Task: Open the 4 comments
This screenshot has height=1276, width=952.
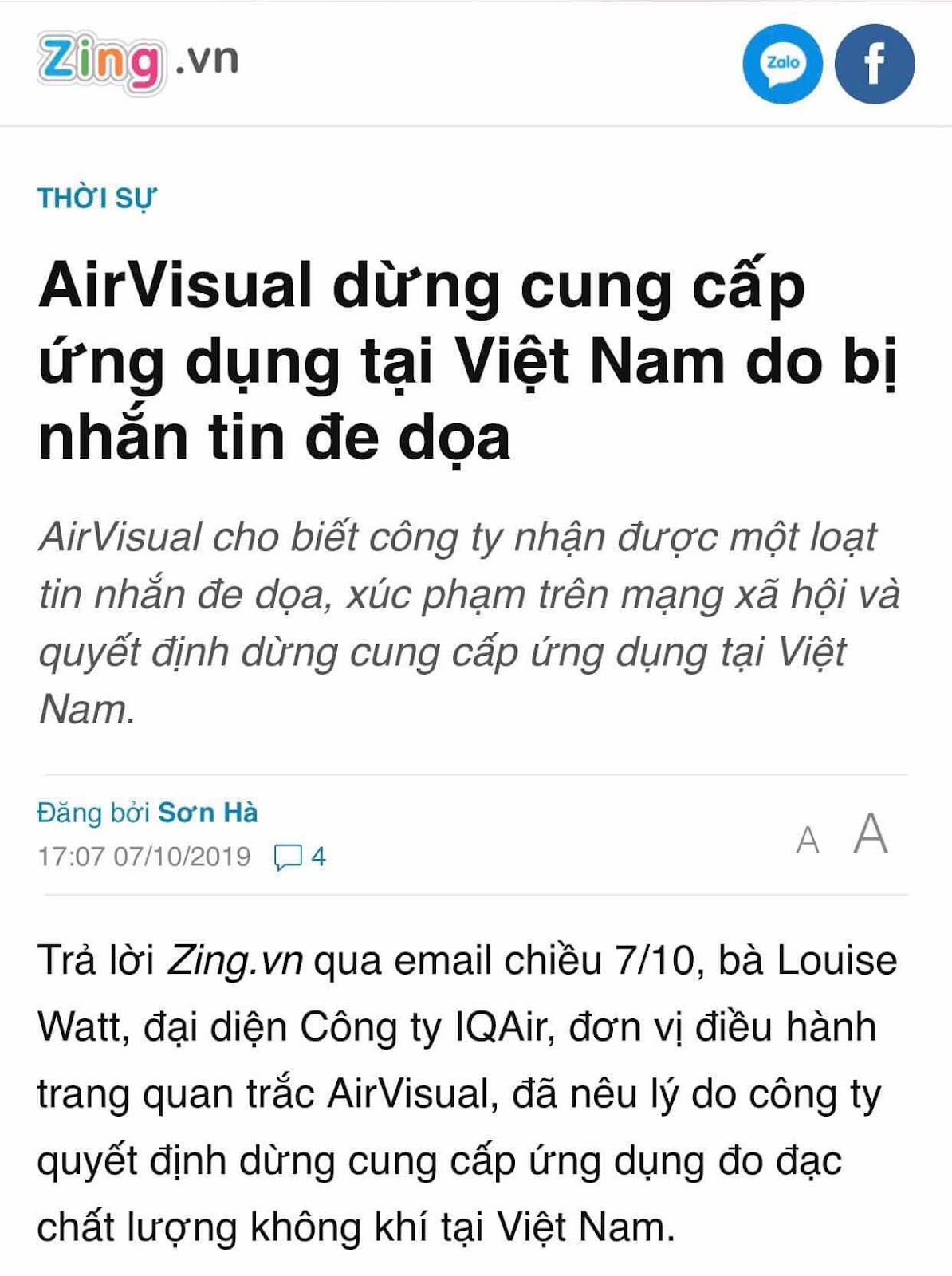Action: [x=301, y=857]
